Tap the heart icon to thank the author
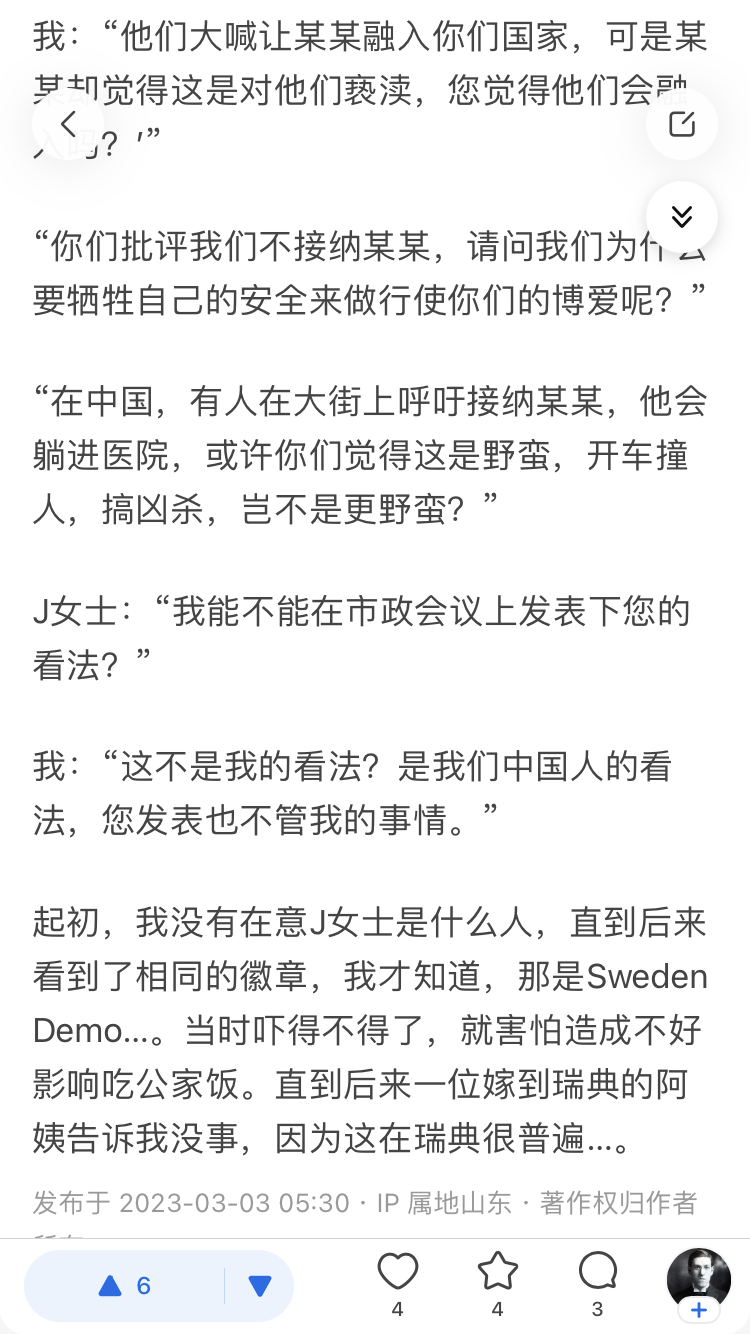 [397, 1285]
